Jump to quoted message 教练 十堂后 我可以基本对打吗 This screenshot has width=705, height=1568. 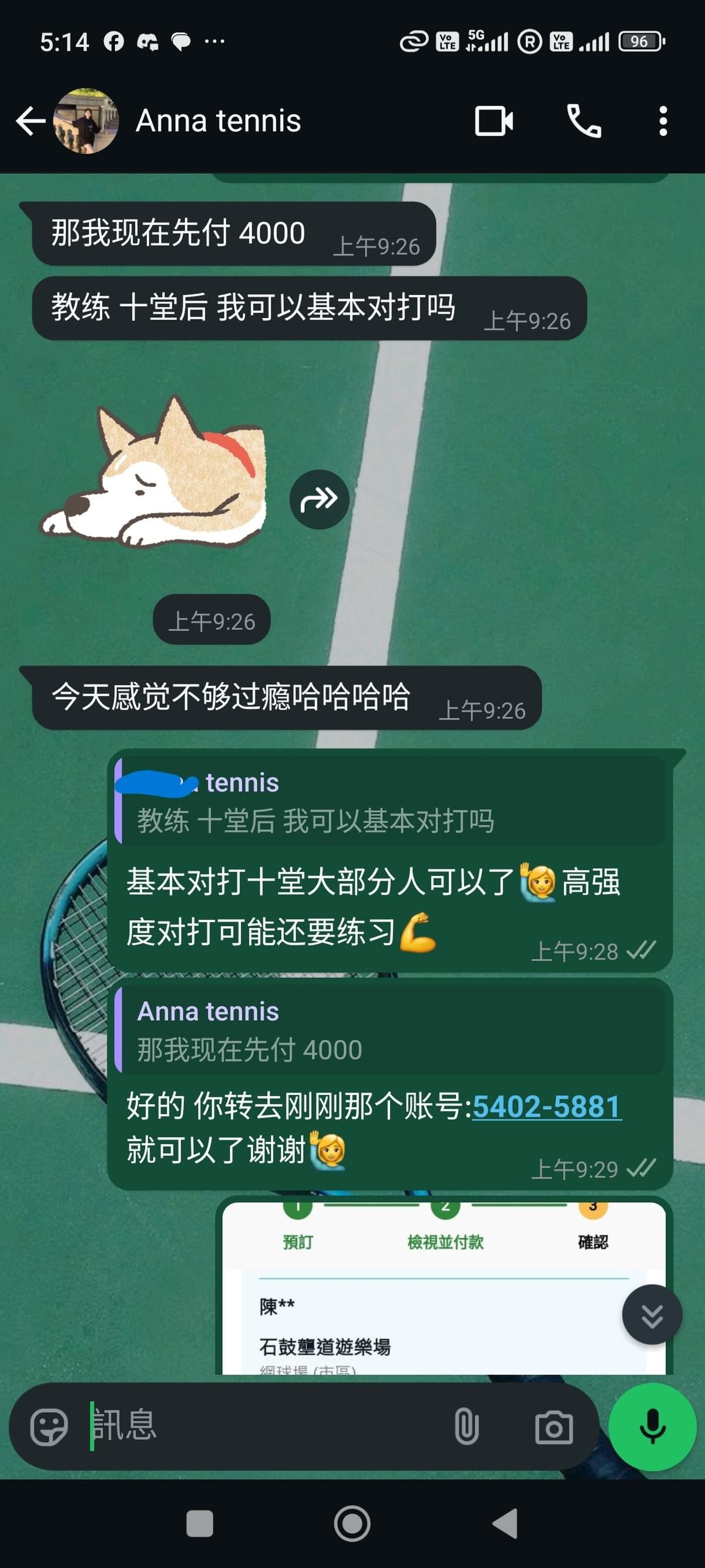click(390, 802)
